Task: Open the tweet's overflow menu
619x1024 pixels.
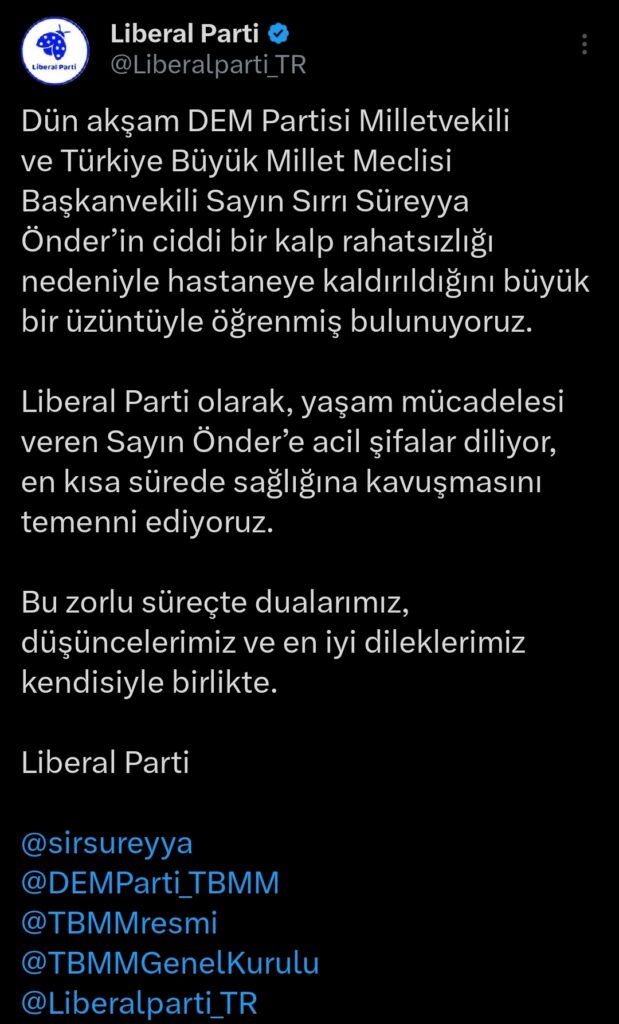Action: [x=585, y=46]
